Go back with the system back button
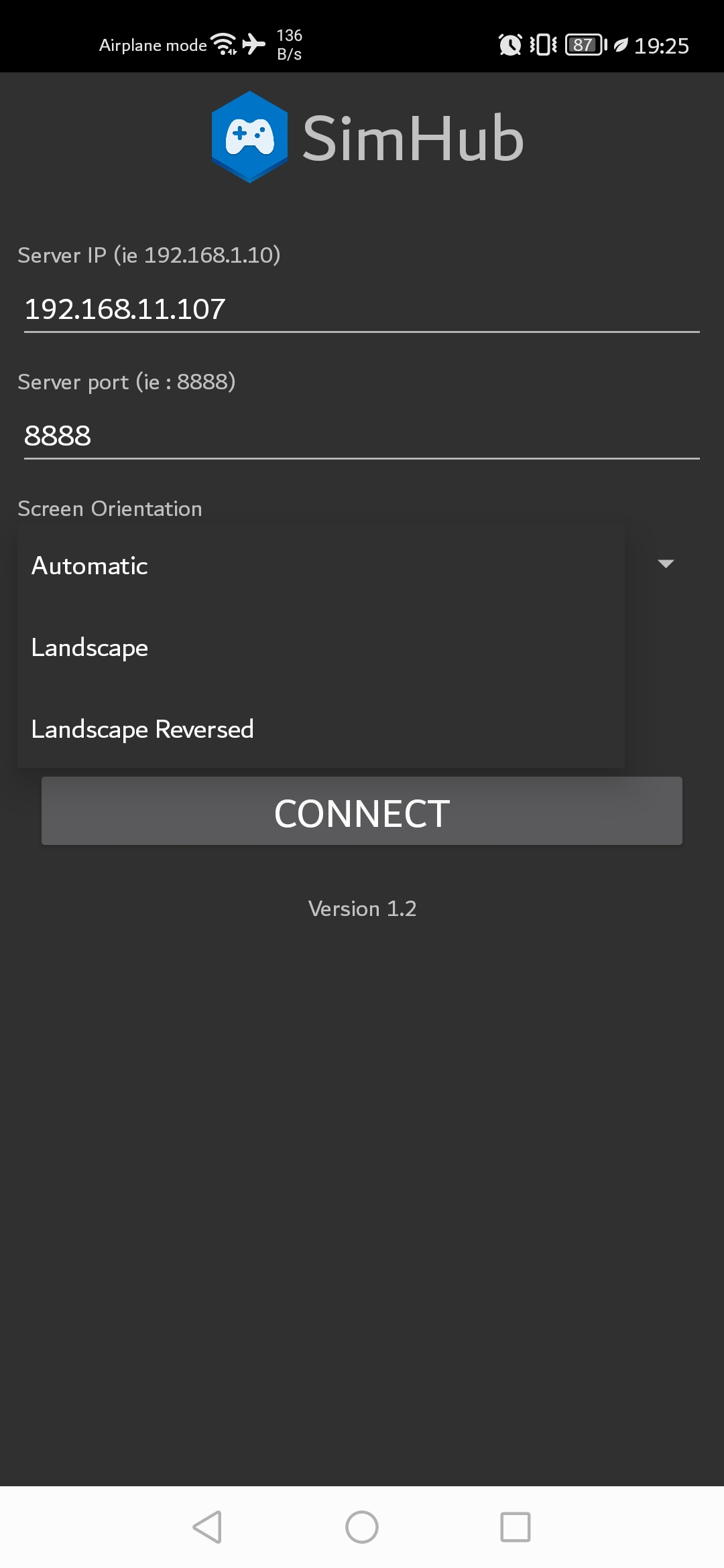 click(x=207, y=1527)
